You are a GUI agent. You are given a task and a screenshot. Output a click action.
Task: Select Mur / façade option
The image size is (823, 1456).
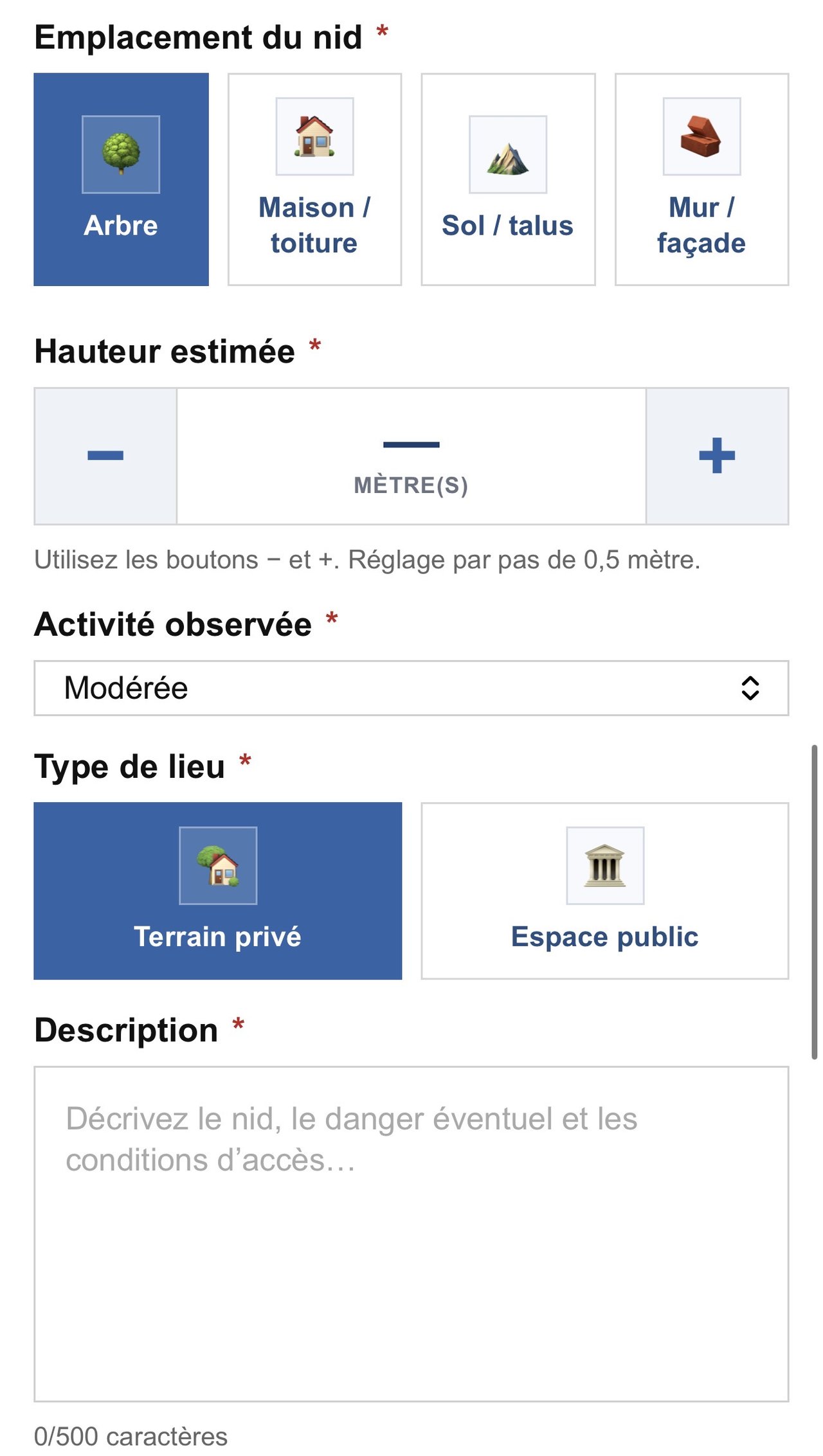[701, 179]
